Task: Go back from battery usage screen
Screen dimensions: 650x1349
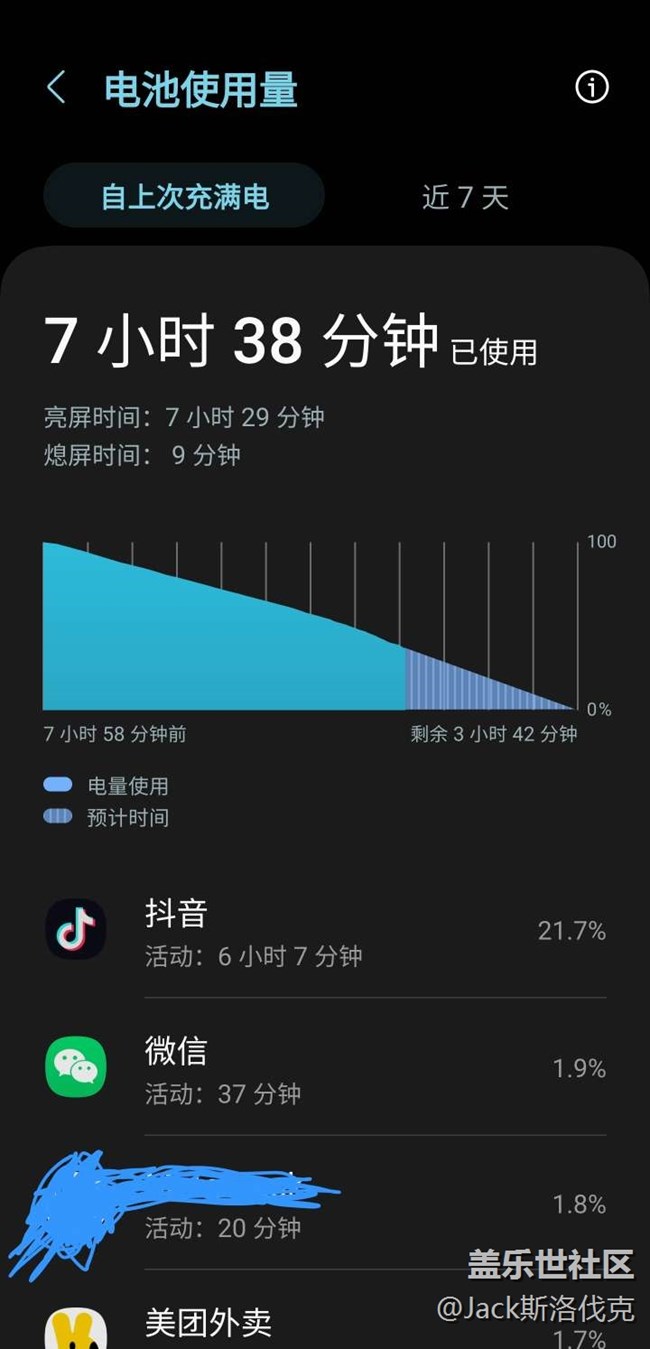Action: 57,88
